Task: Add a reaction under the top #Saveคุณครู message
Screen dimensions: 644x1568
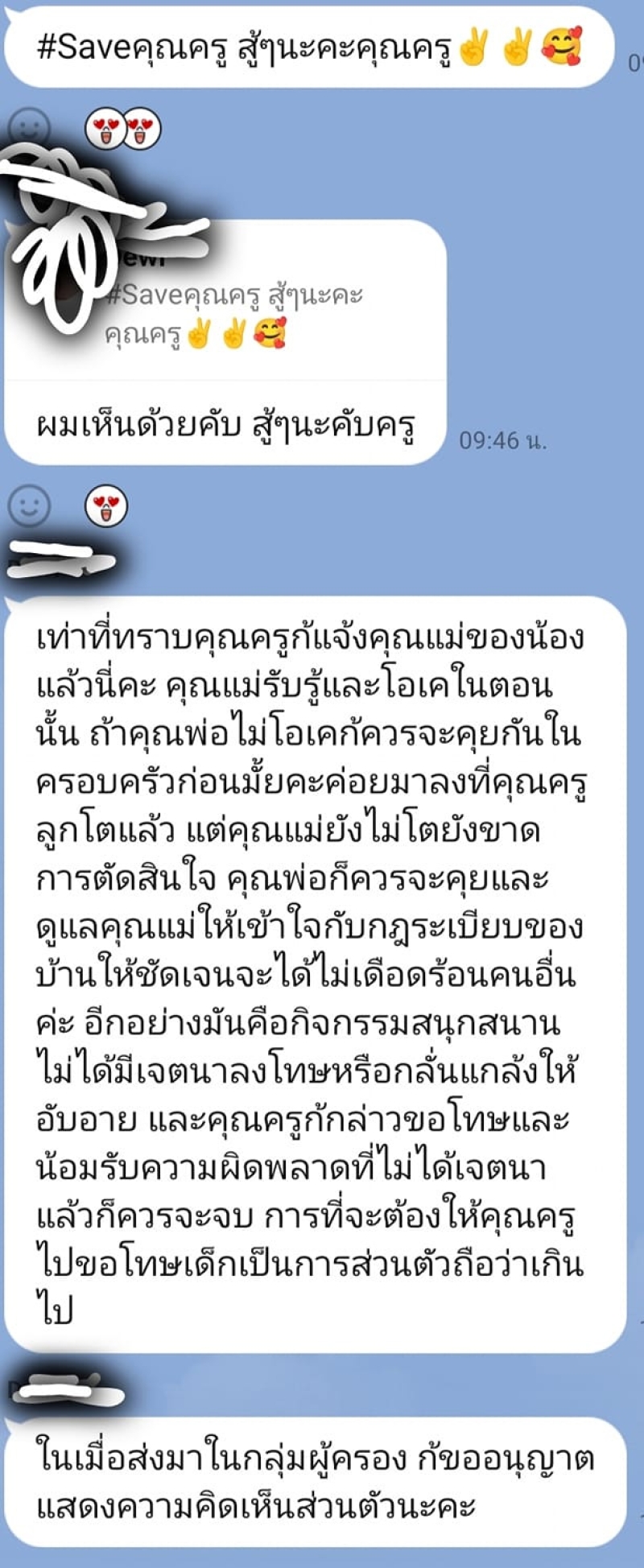Action: (29, 129)
